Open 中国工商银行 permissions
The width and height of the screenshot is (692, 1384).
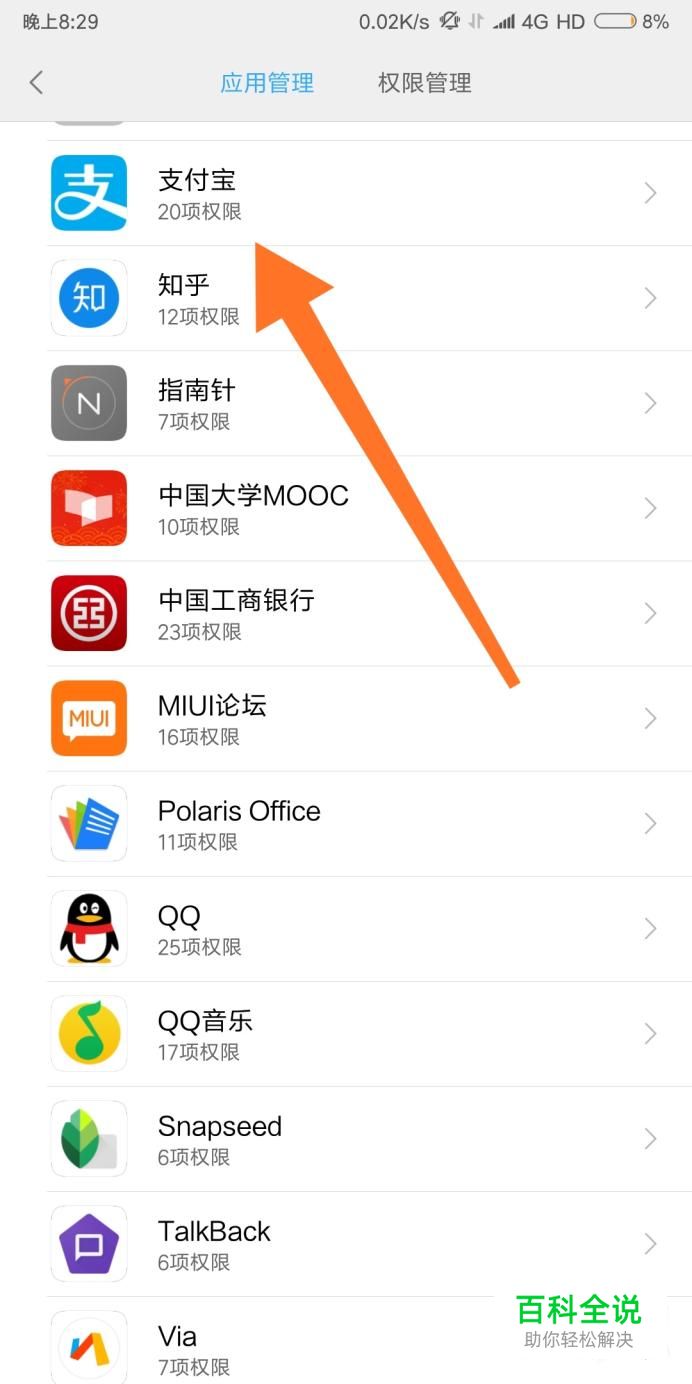point(346,613)
